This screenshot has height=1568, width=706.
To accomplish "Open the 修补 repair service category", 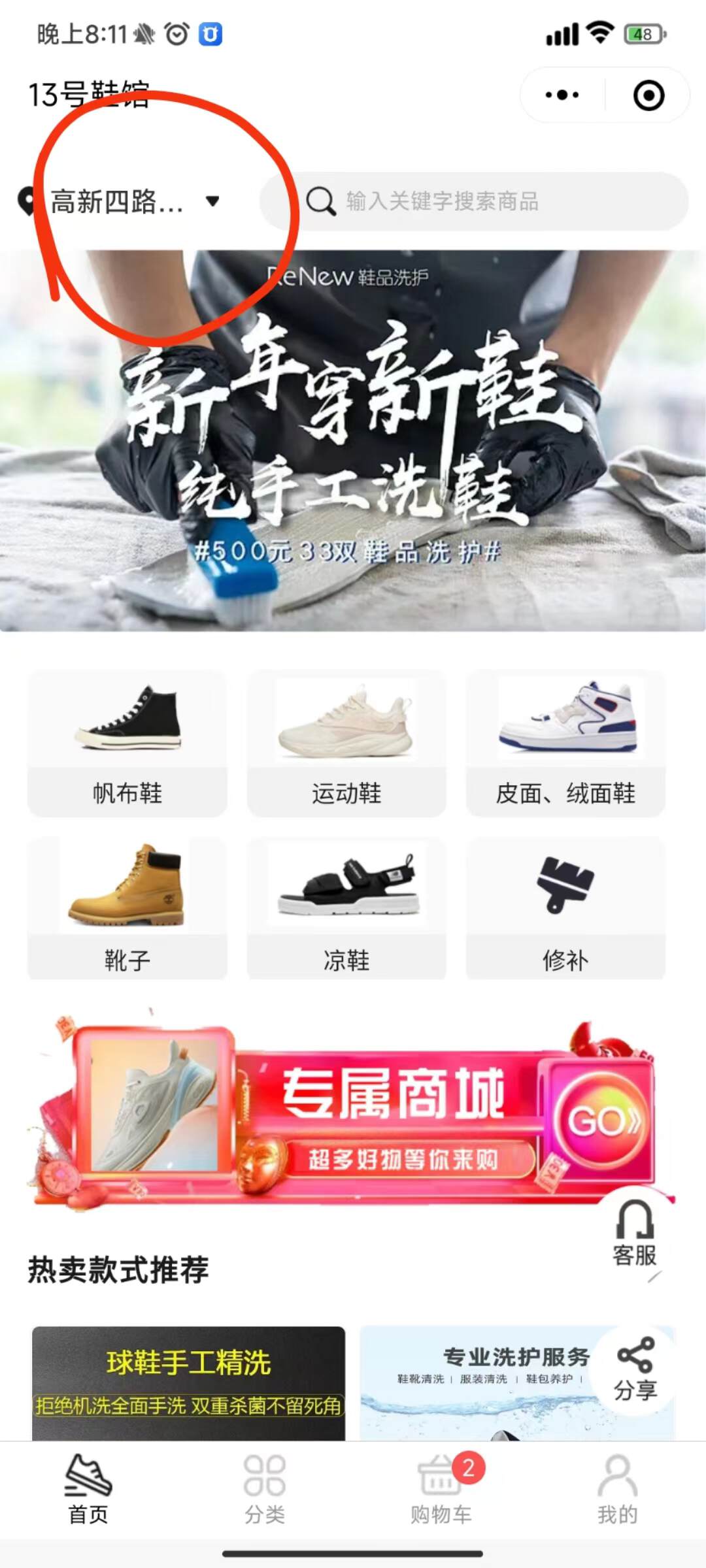I will 565,908.
